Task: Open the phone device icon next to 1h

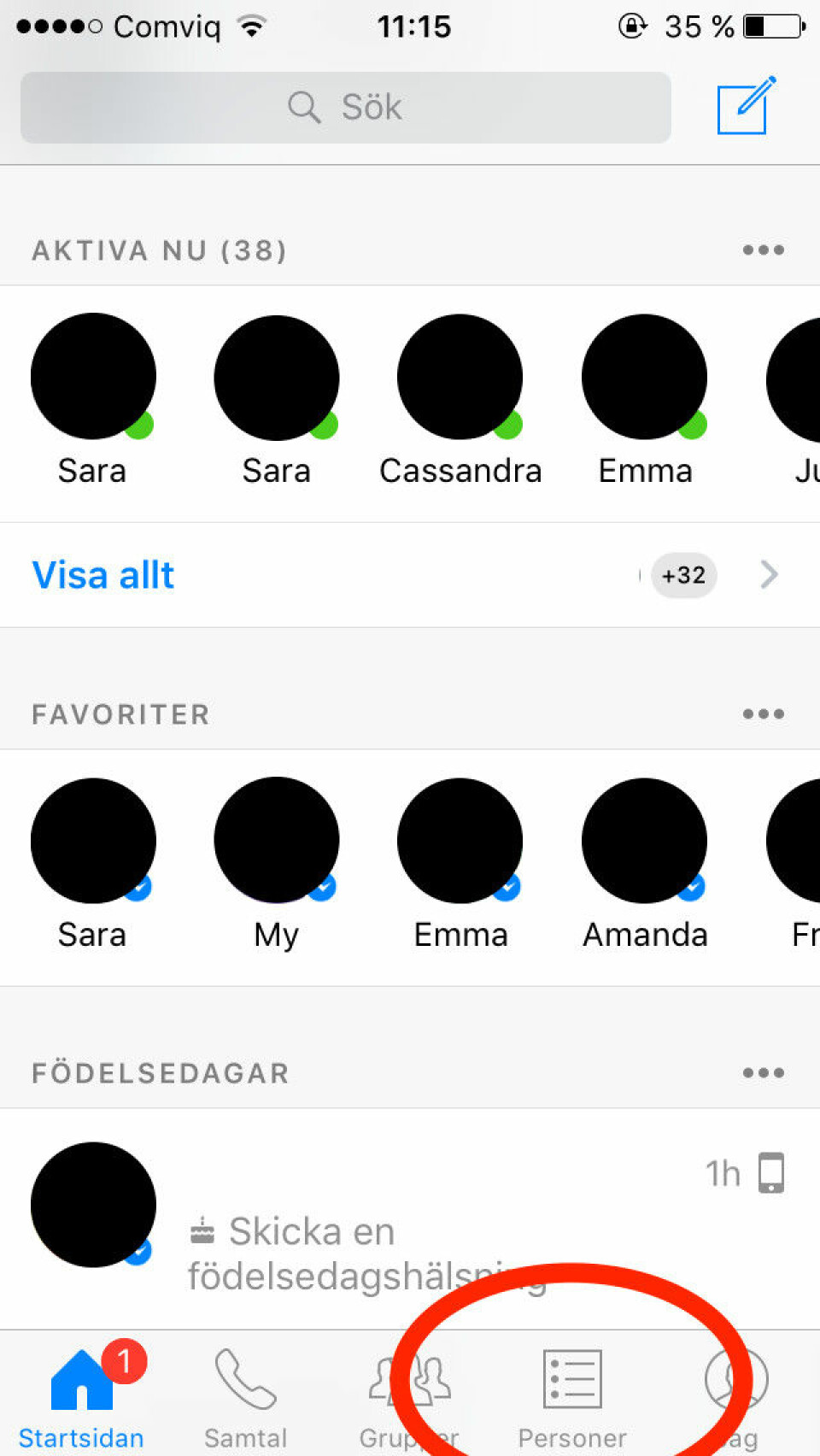Action: [x=771, y=1173]
